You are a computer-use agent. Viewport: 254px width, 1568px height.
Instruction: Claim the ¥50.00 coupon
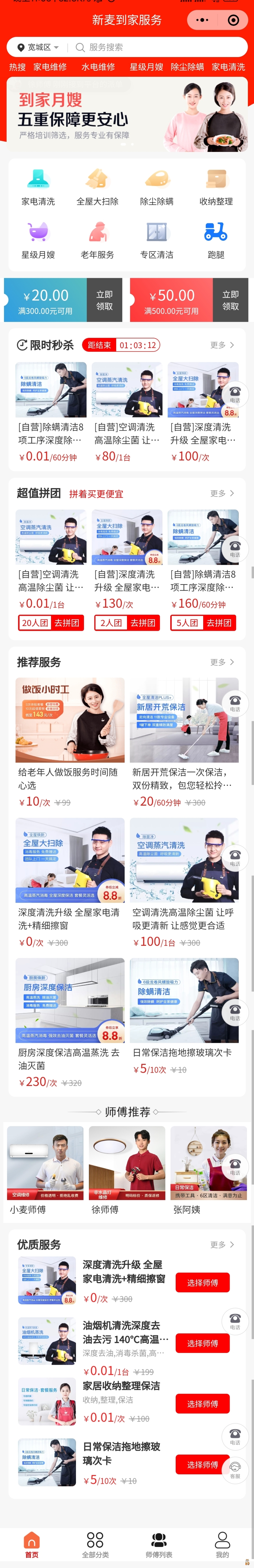[x=230, y=300]
